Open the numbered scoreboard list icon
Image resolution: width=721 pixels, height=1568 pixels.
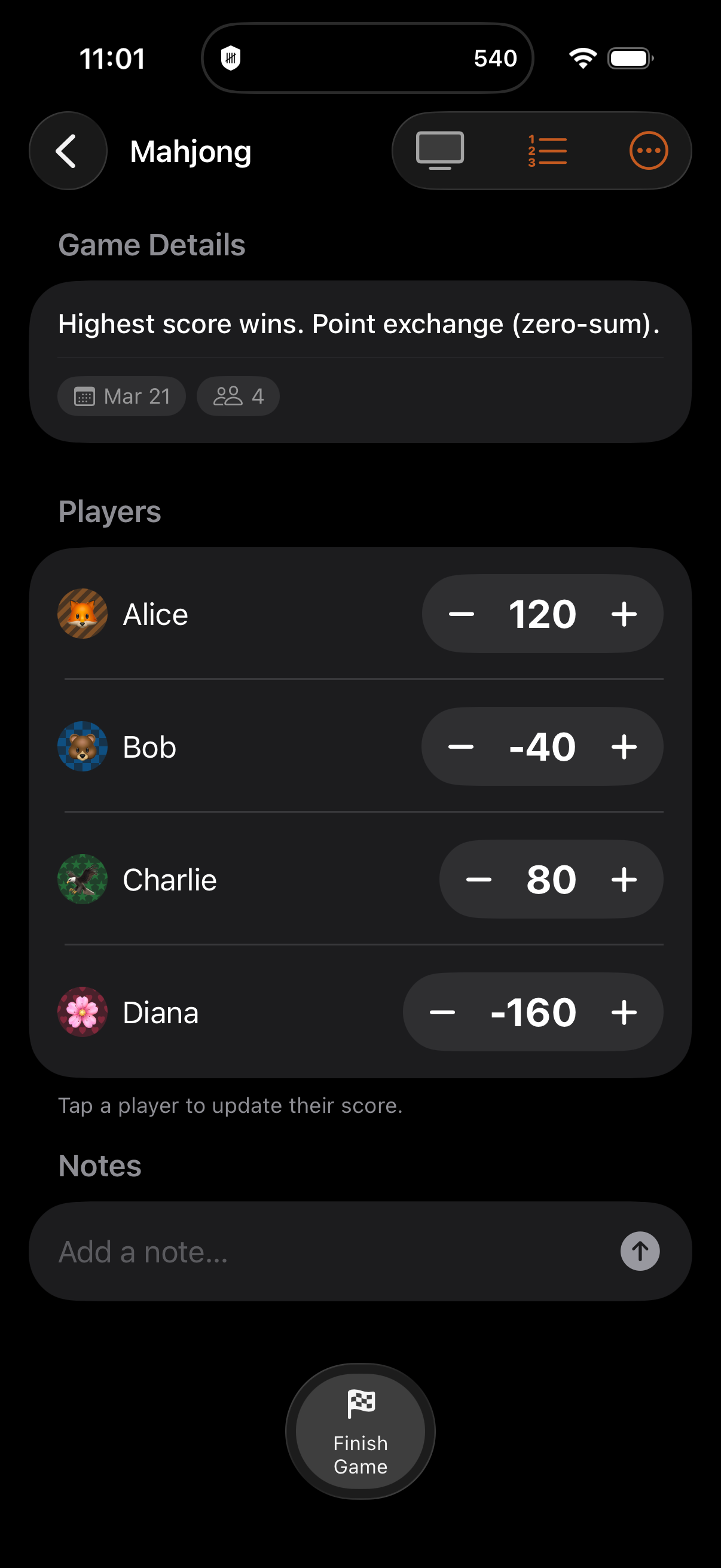(x=545, y=150)
